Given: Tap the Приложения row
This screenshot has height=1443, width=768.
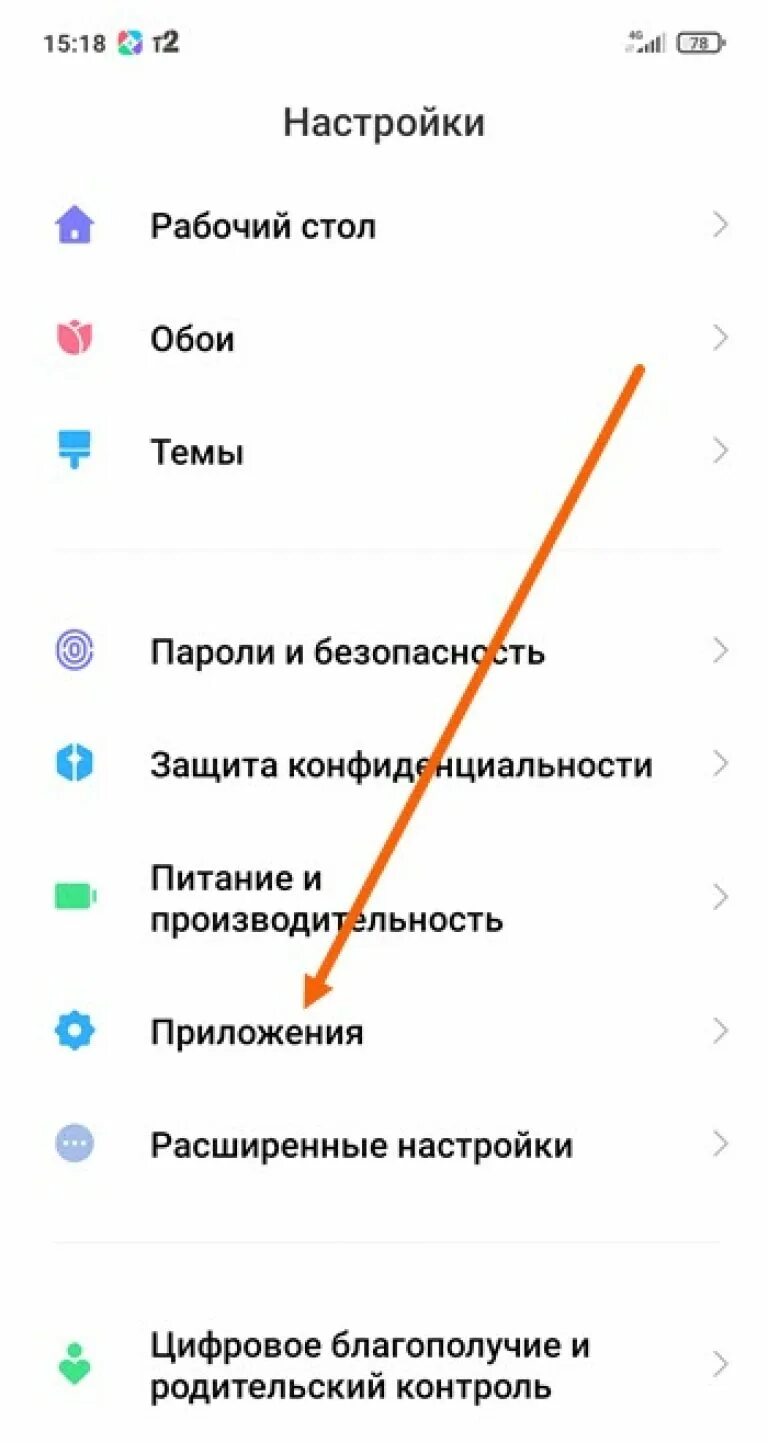Looking at the screenshot, I should [x=257, y=1031].
